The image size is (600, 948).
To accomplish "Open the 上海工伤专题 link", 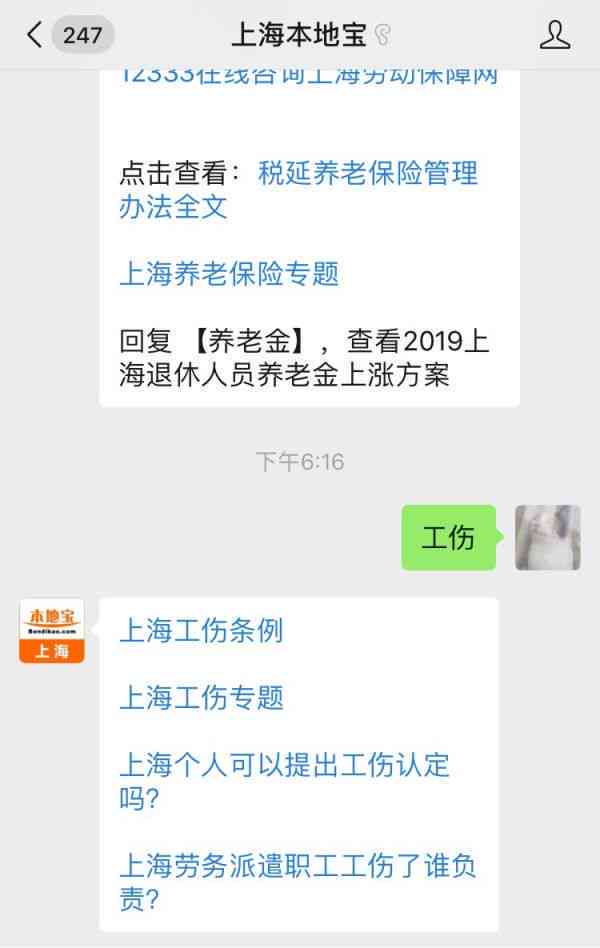I will [x=201, y=697].
